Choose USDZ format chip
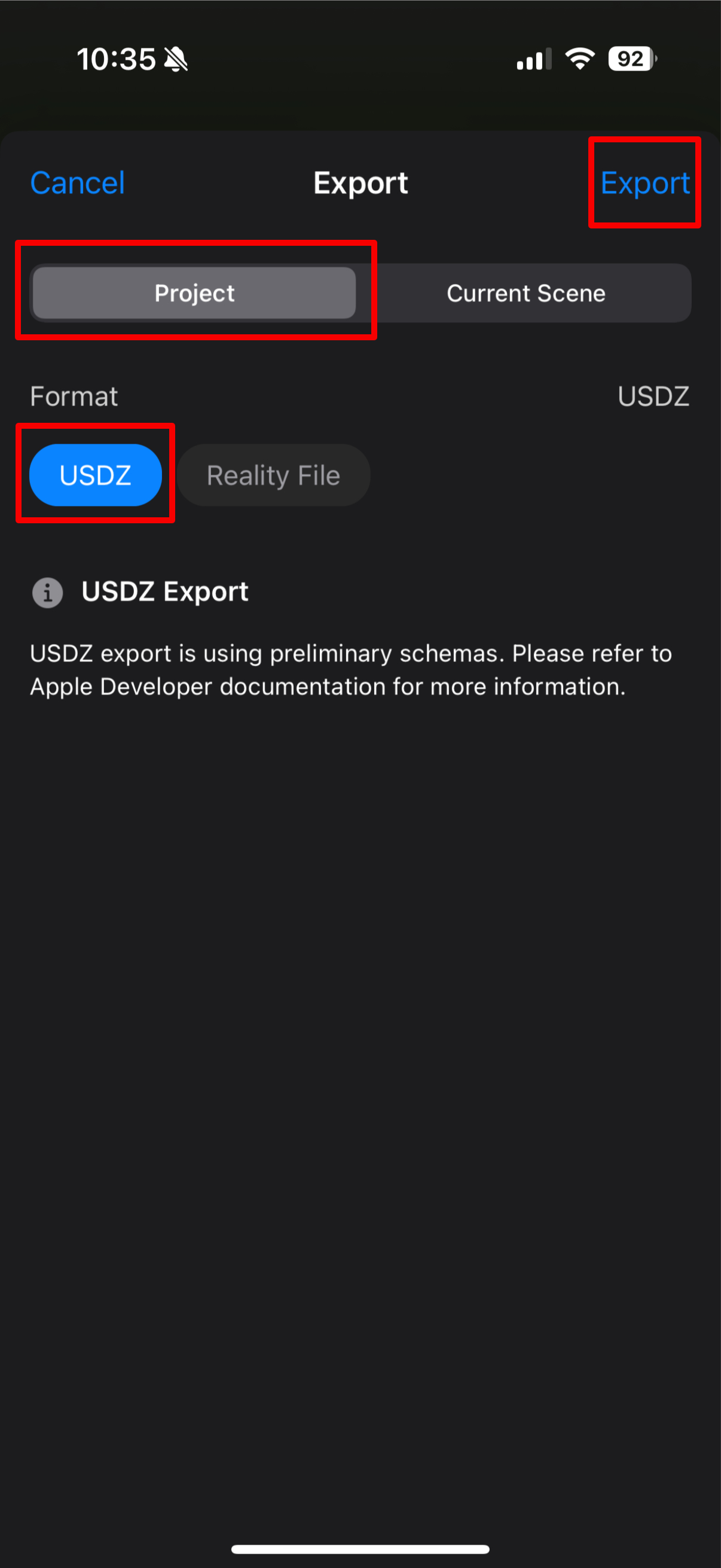Screen dimensions: 721x1568 tap(96, 475)
